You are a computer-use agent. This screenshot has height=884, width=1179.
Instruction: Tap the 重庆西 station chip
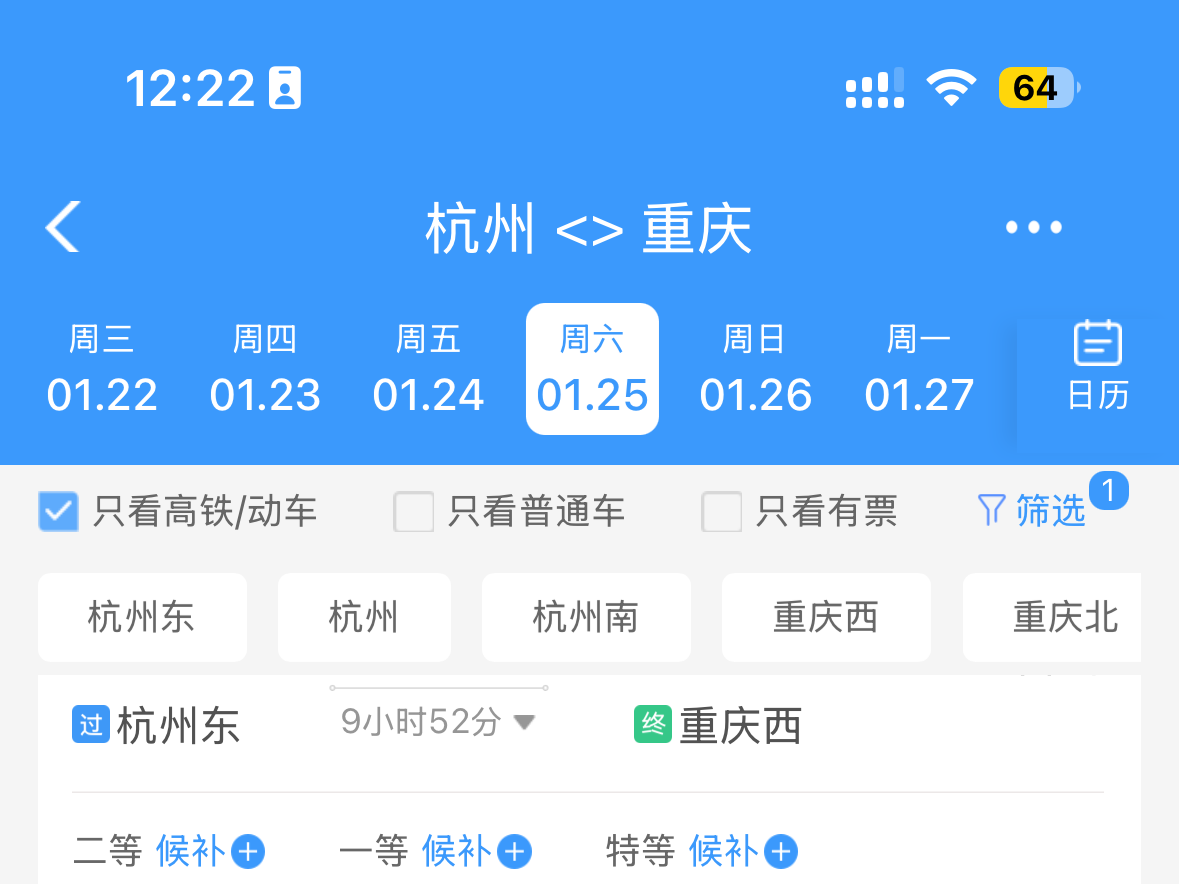click(826, 617)
